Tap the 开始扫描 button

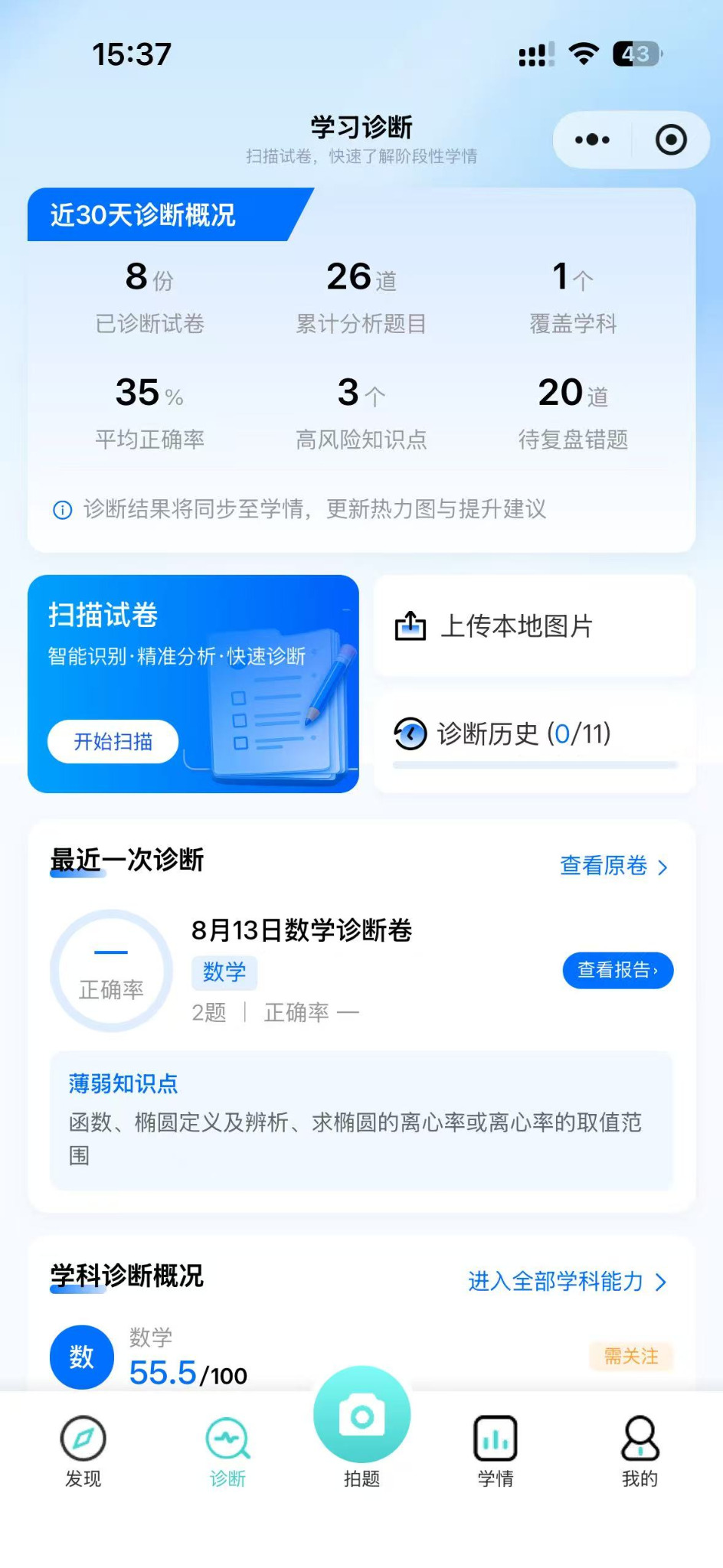(x=113, y=741)
